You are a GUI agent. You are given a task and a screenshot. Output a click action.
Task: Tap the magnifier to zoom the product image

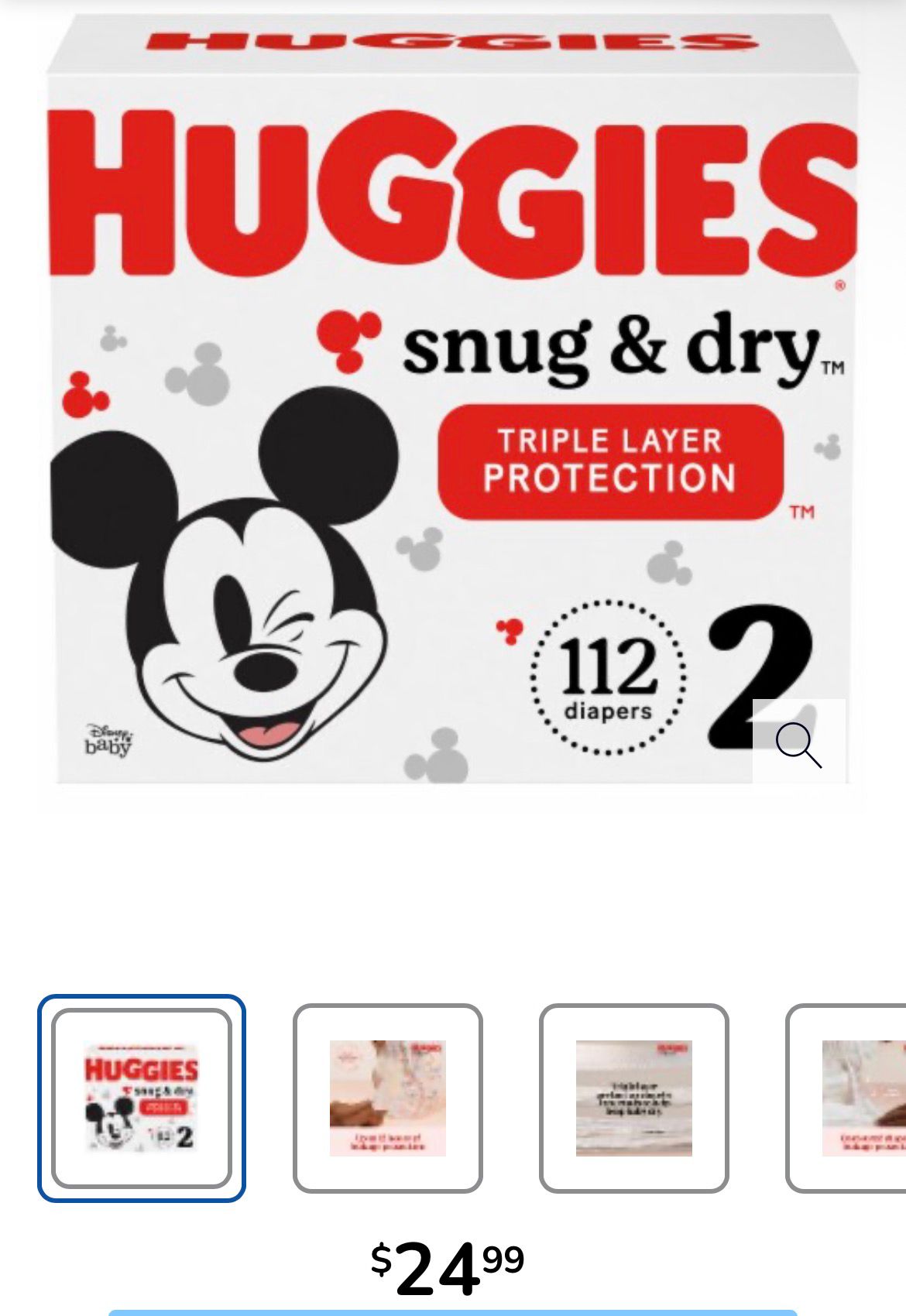pos(798,743)
